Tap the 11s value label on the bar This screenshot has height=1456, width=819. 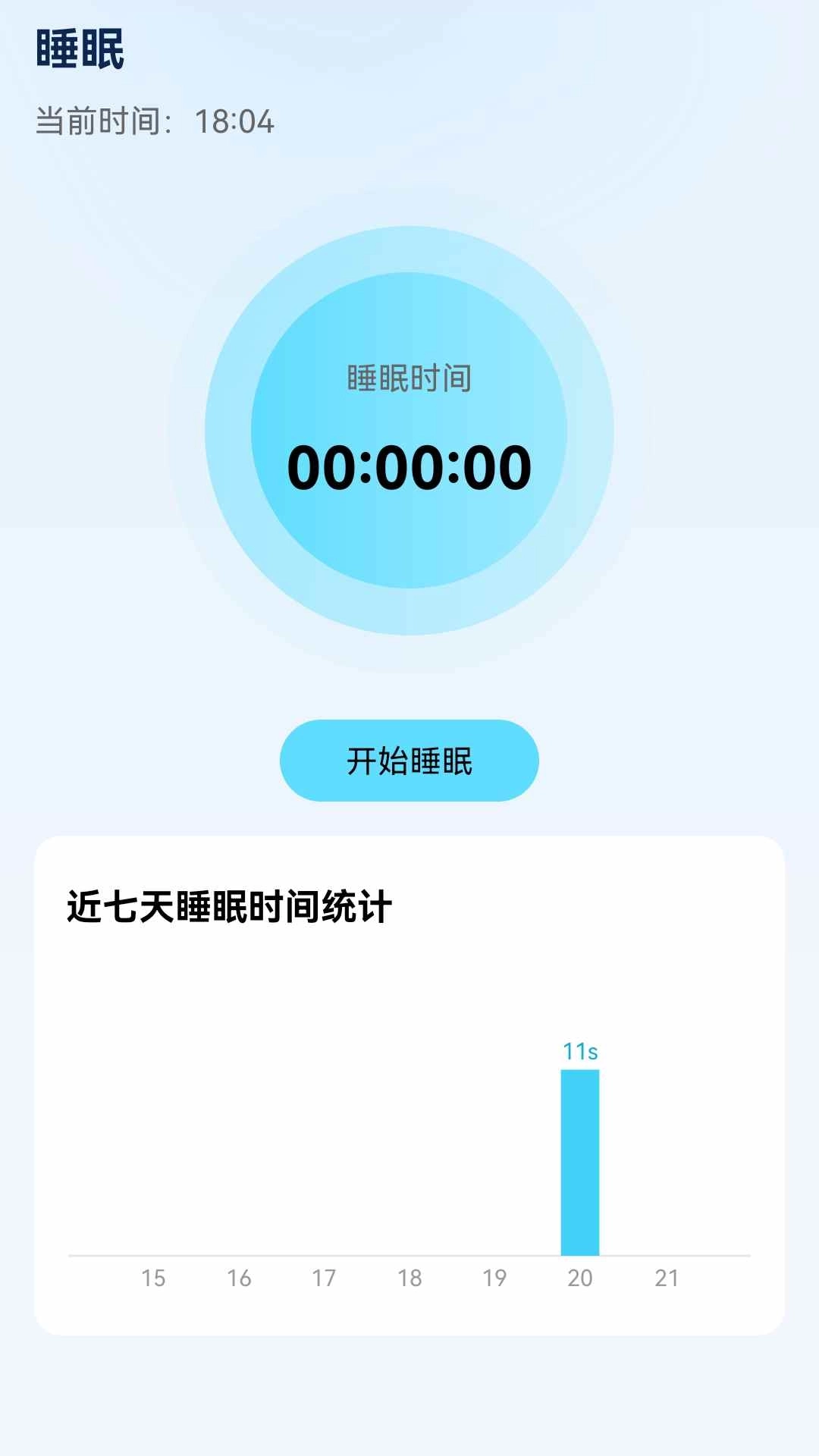click(580, 1050)
